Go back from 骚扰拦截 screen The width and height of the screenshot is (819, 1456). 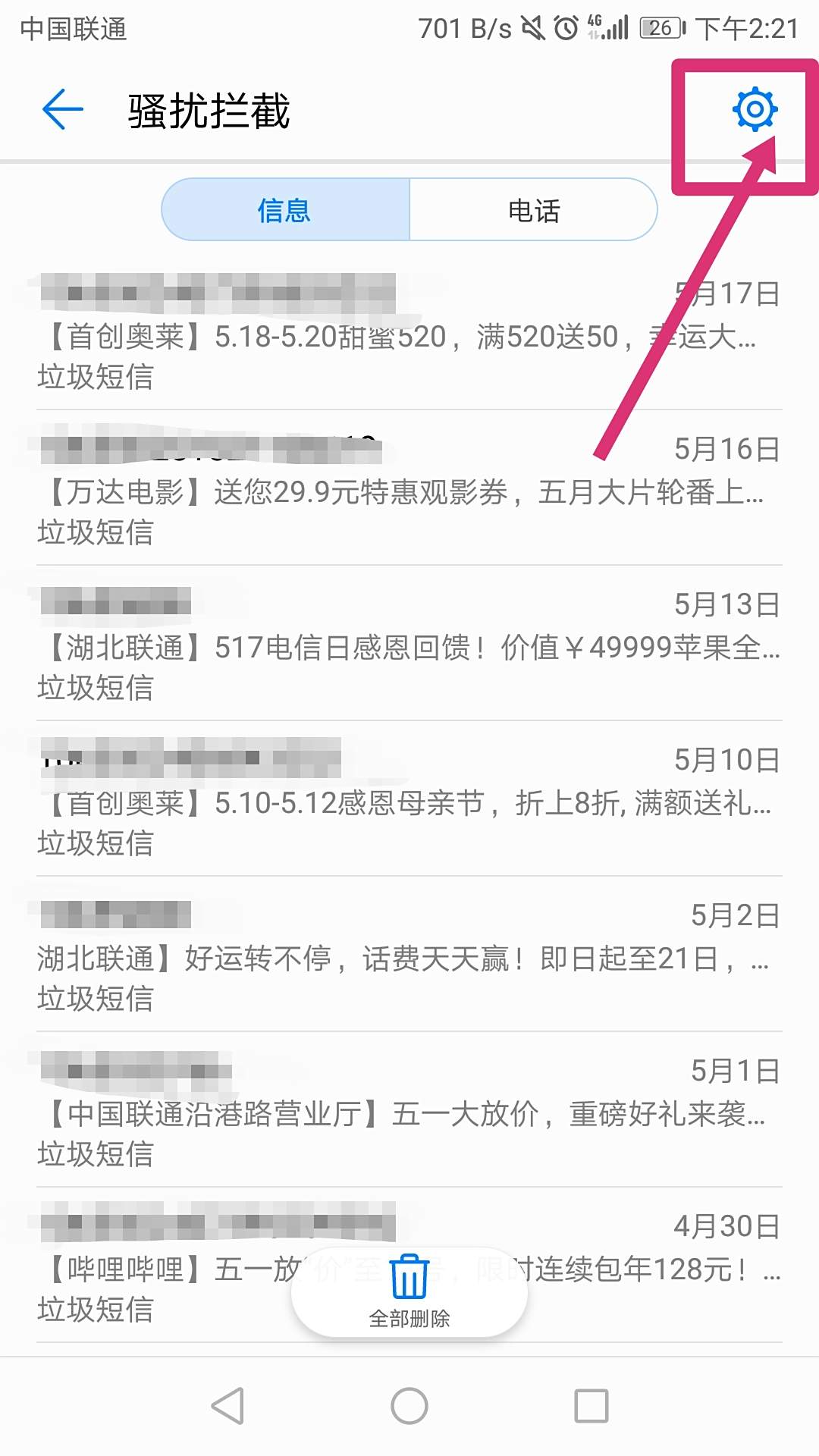(x=62, y=110)
